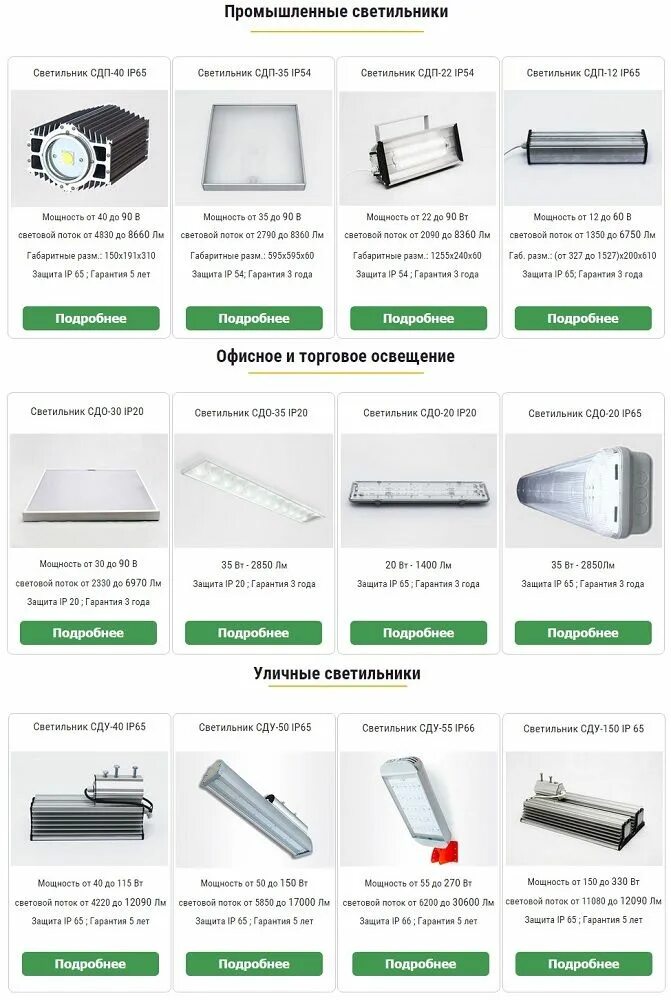Image resolution: width=671 pixels, height=1000 pixels.
Task: Select the СДО-35 IP20 product picture
Action: point(253,490)
